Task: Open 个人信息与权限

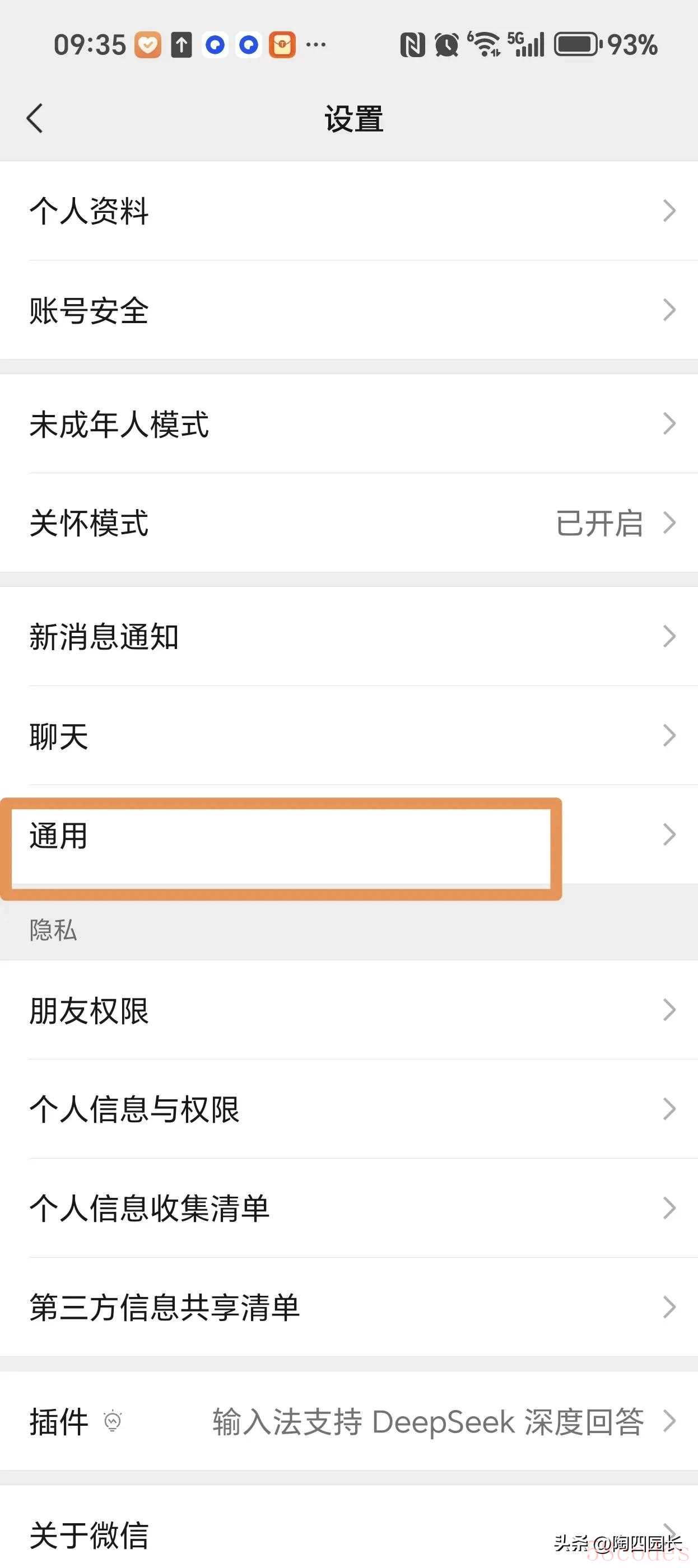Action: [x=349, y=1109]
